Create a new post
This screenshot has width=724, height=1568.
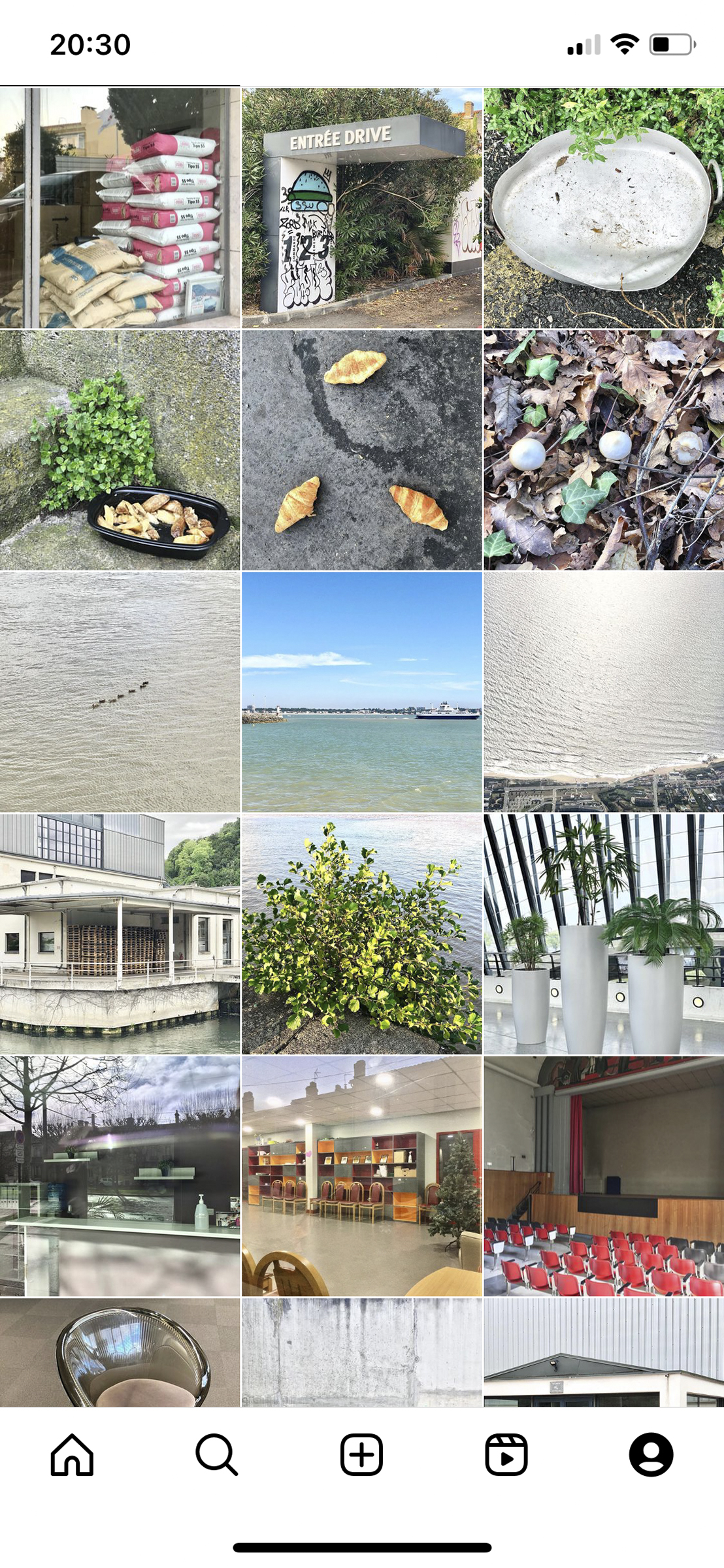pos(361,1455)
